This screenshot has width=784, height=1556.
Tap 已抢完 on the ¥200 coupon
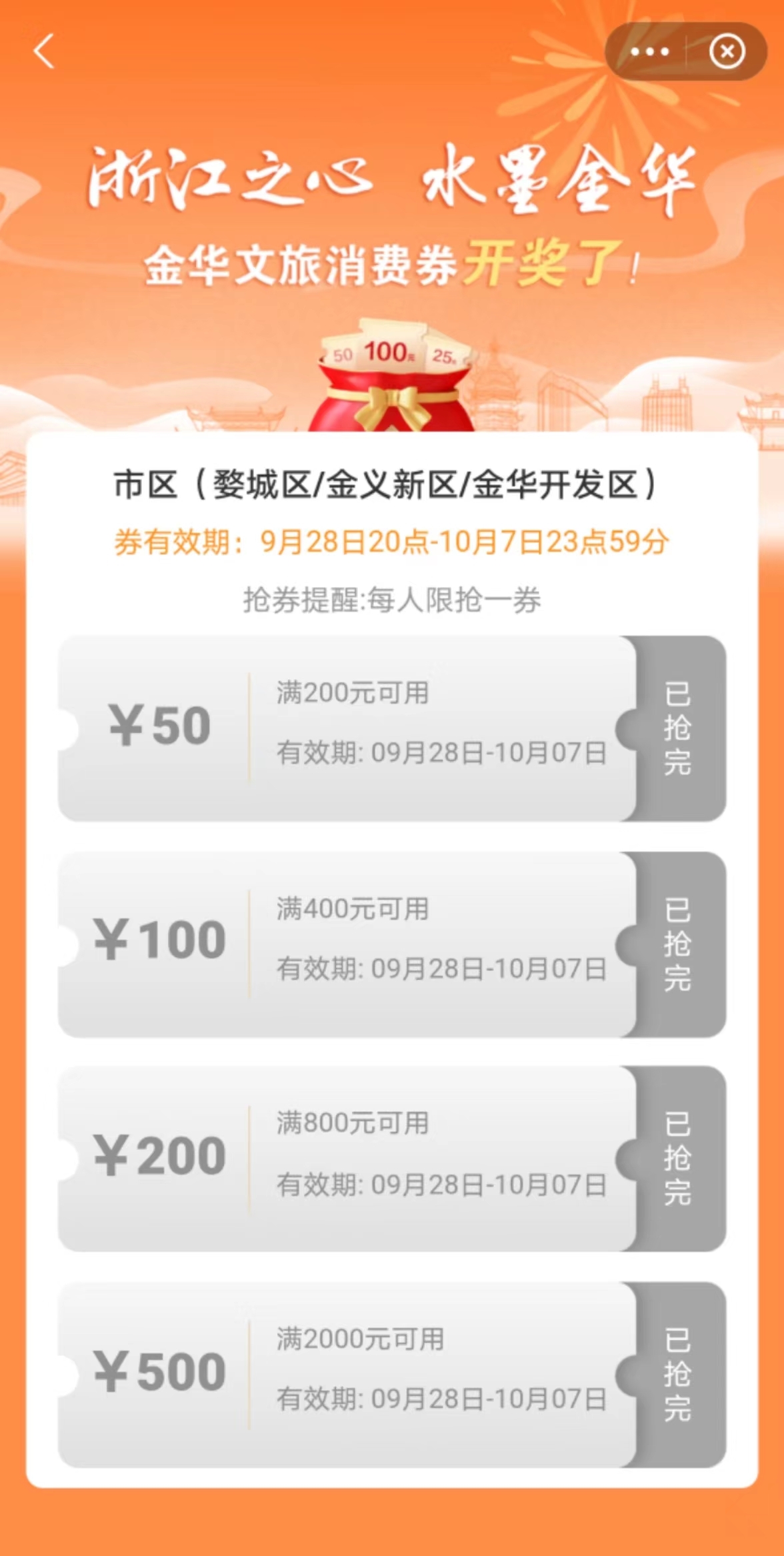[678, 1159]
